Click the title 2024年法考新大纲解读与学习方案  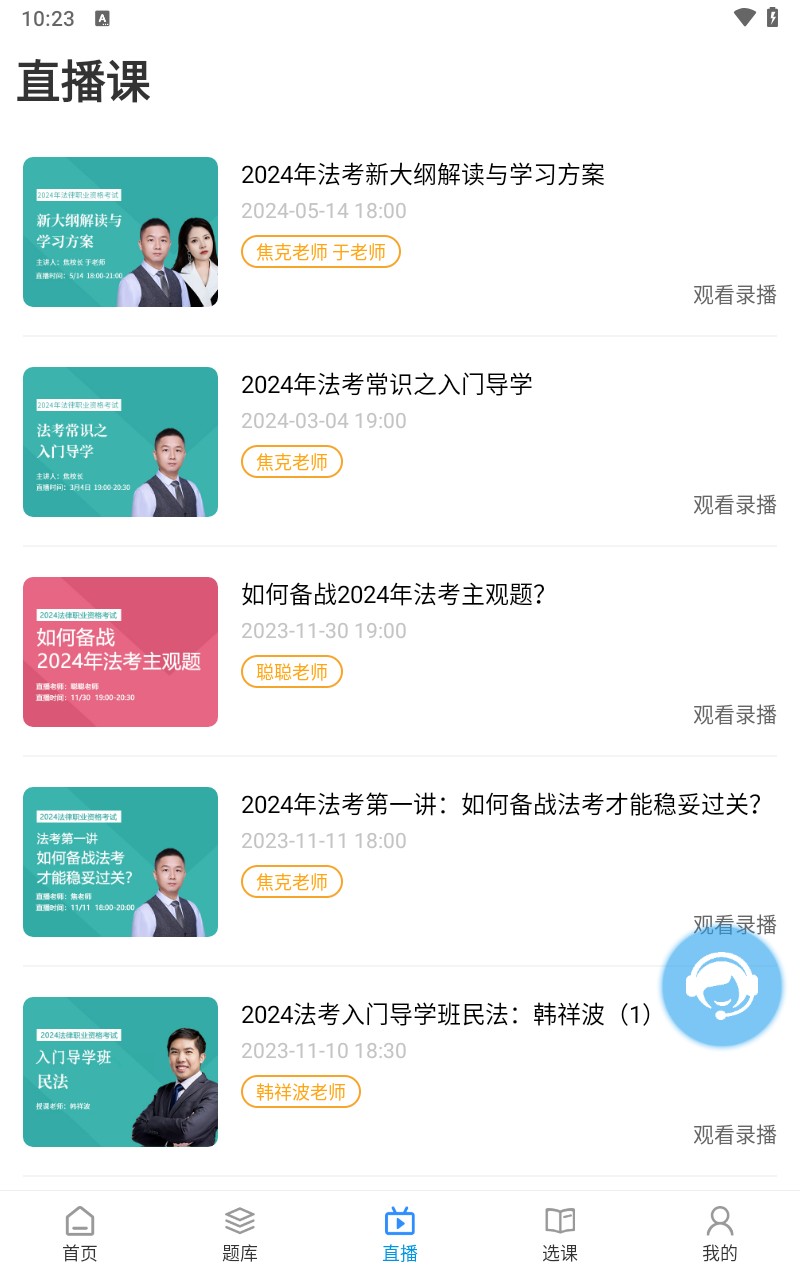(424, 175)
